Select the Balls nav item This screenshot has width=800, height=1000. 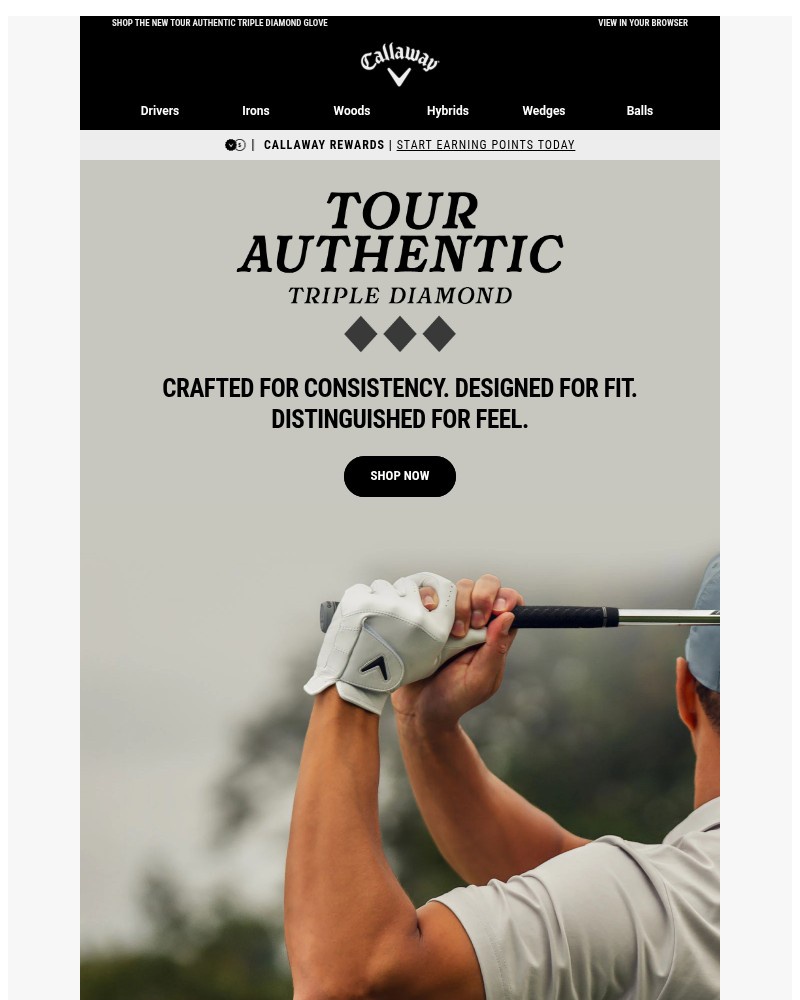point(639,111)
